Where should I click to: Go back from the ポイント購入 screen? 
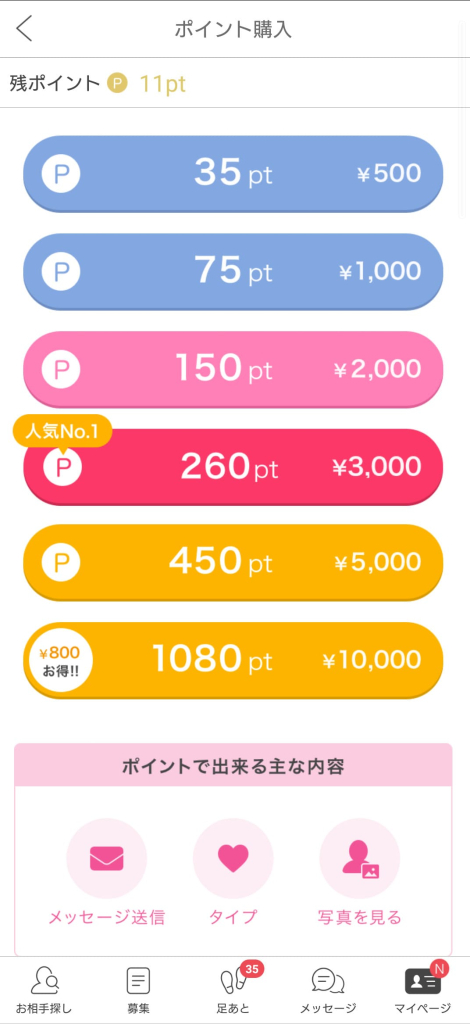[24, 29]
